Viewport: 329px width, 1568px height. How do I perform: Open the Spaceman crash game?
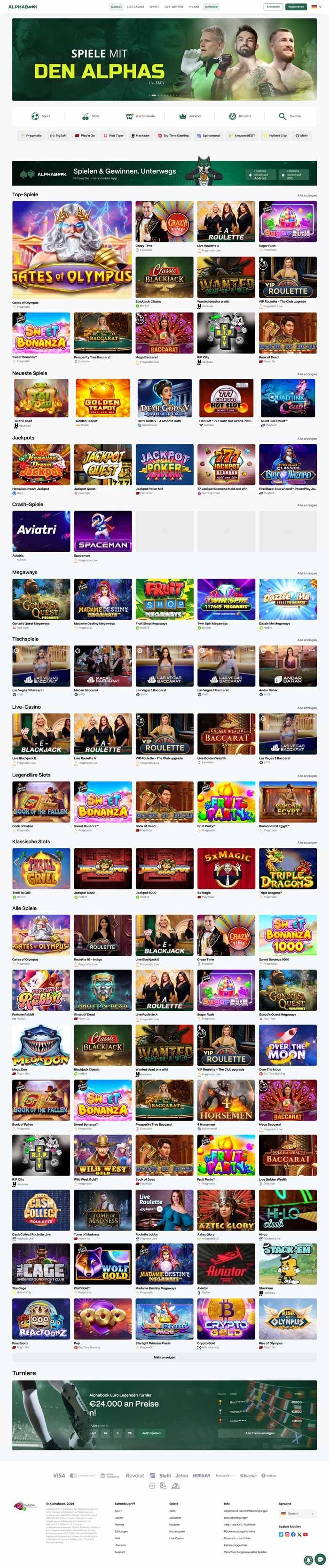(103, 531)
